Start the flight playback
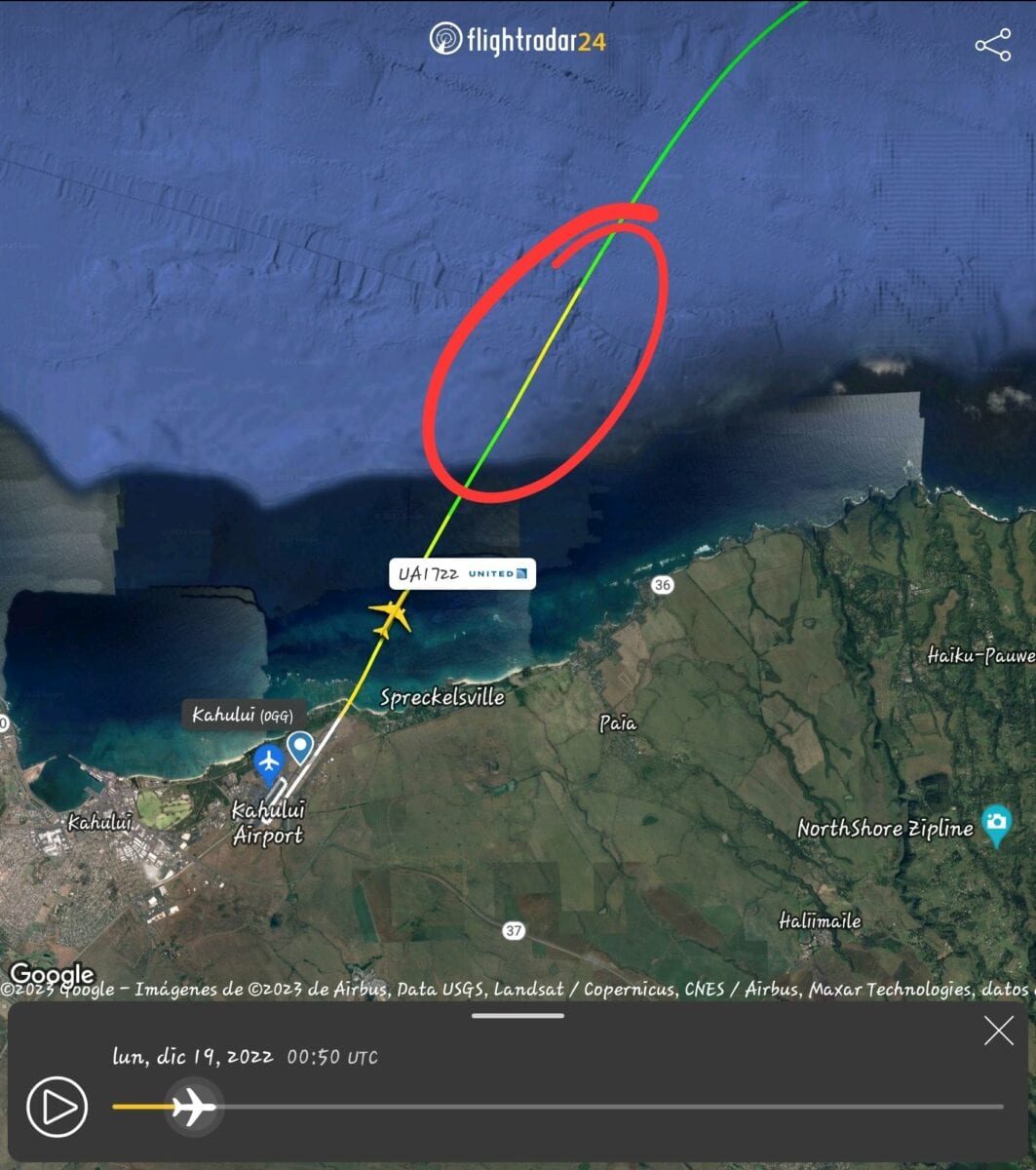Image resolution: width=1036 pixels, height=1170 pixels. click(x=57, y=1107)
